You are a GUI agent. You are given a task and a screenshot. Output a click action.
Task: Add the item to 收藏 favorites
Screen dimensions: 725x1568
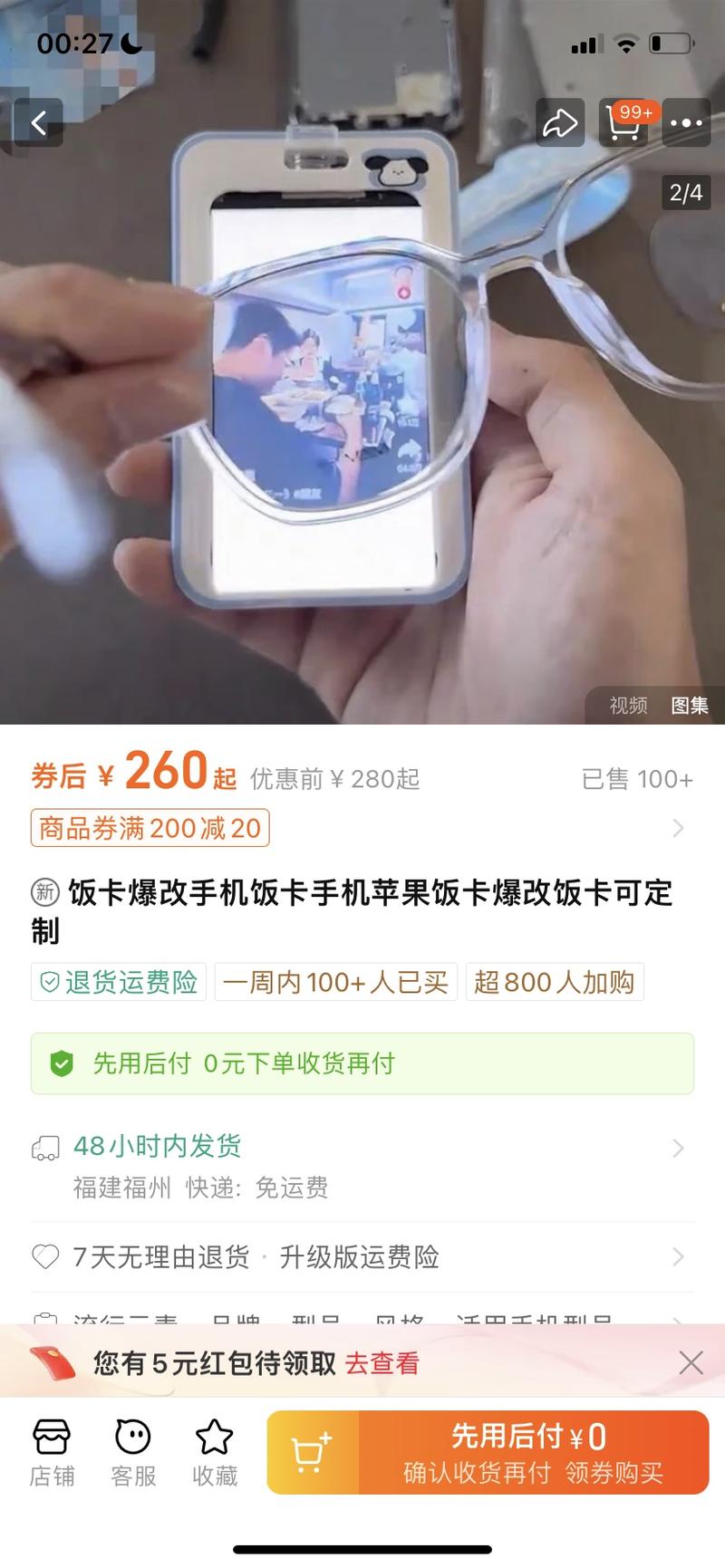coord(215,1453)
